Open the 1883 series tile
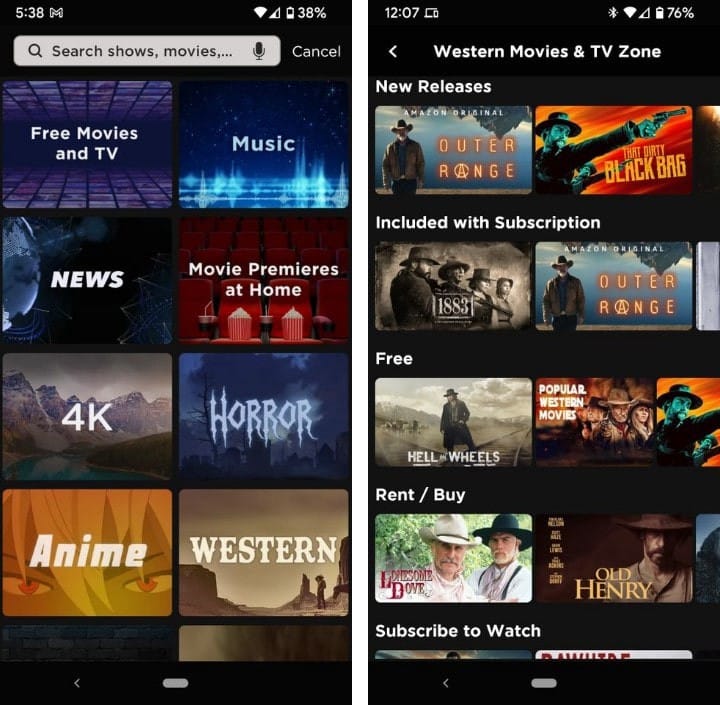This screenshot has height=705, width=720. (x=453, y=286)
